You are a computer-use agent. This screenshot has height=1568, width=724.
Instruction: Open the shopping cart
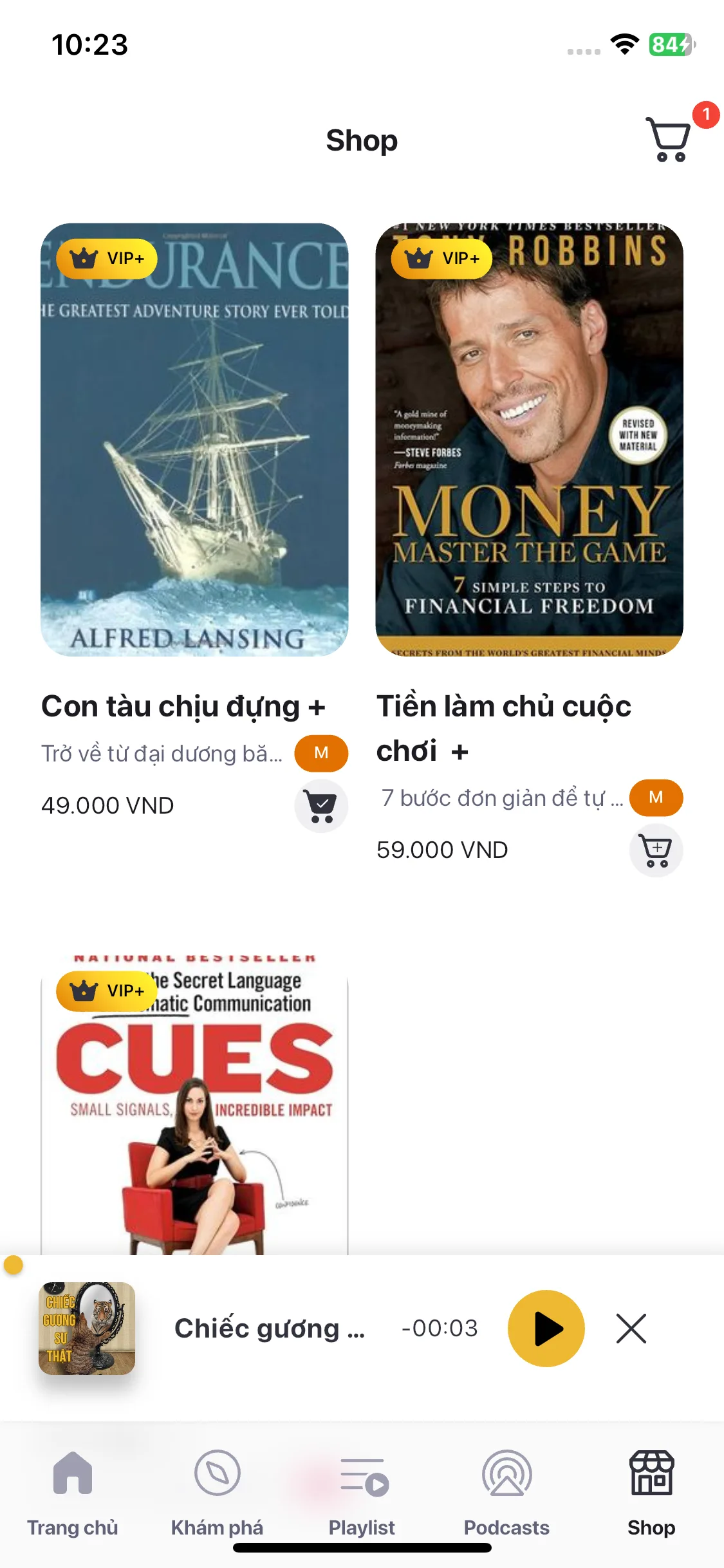point(669,138)
